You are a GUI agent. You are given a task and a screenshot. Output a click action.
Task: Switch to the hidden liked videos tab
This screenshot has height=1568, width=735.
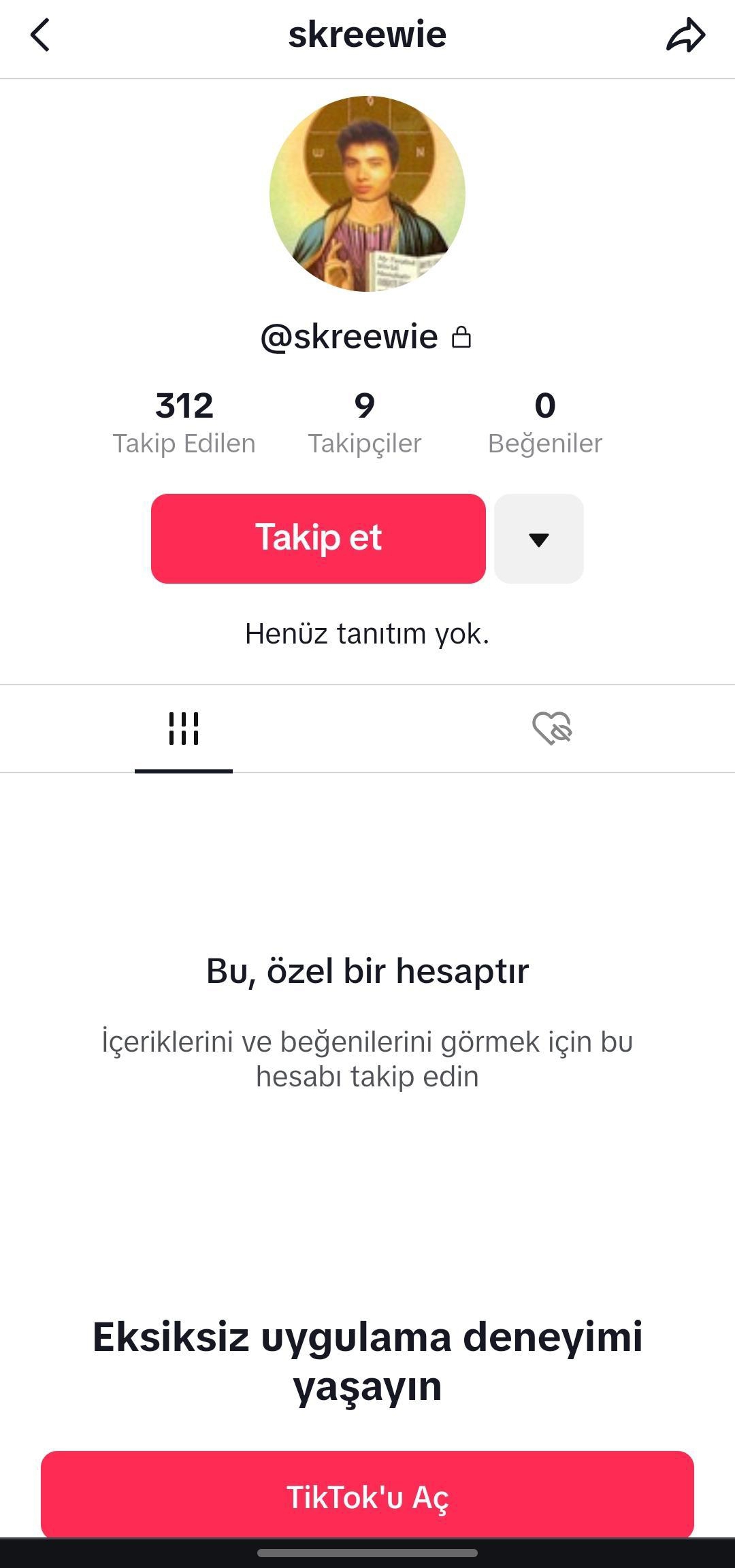552,729
